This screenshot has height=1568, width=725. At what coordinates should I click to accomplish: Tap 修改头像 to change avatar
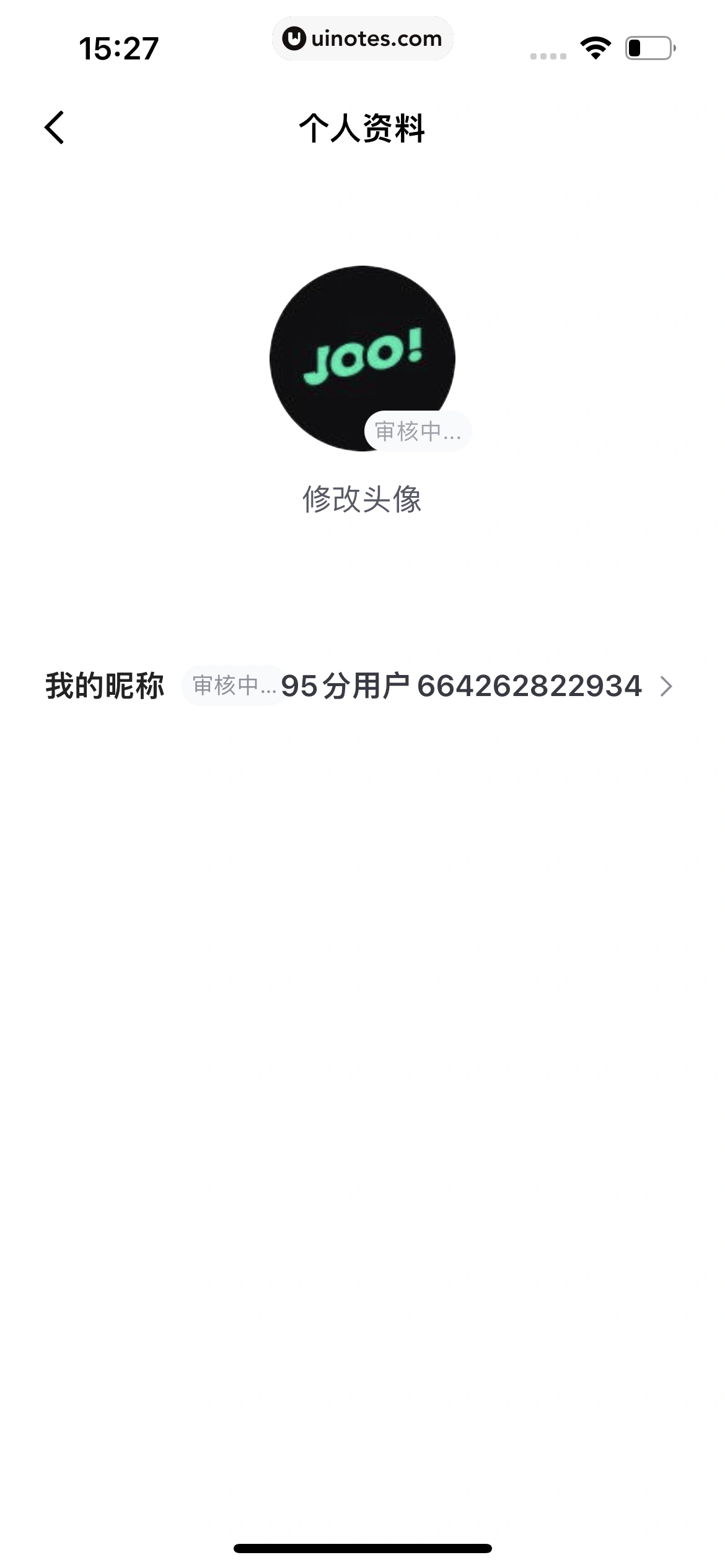point(362,500)
